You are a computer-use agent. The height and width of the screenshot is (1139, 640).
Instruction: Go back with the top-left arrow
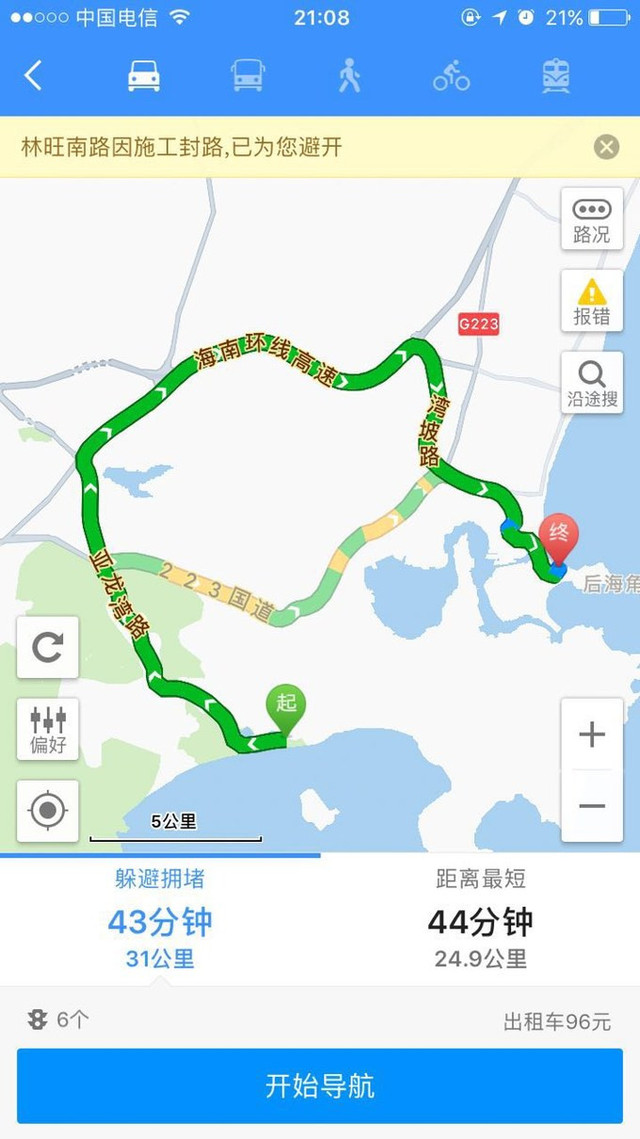34,76
